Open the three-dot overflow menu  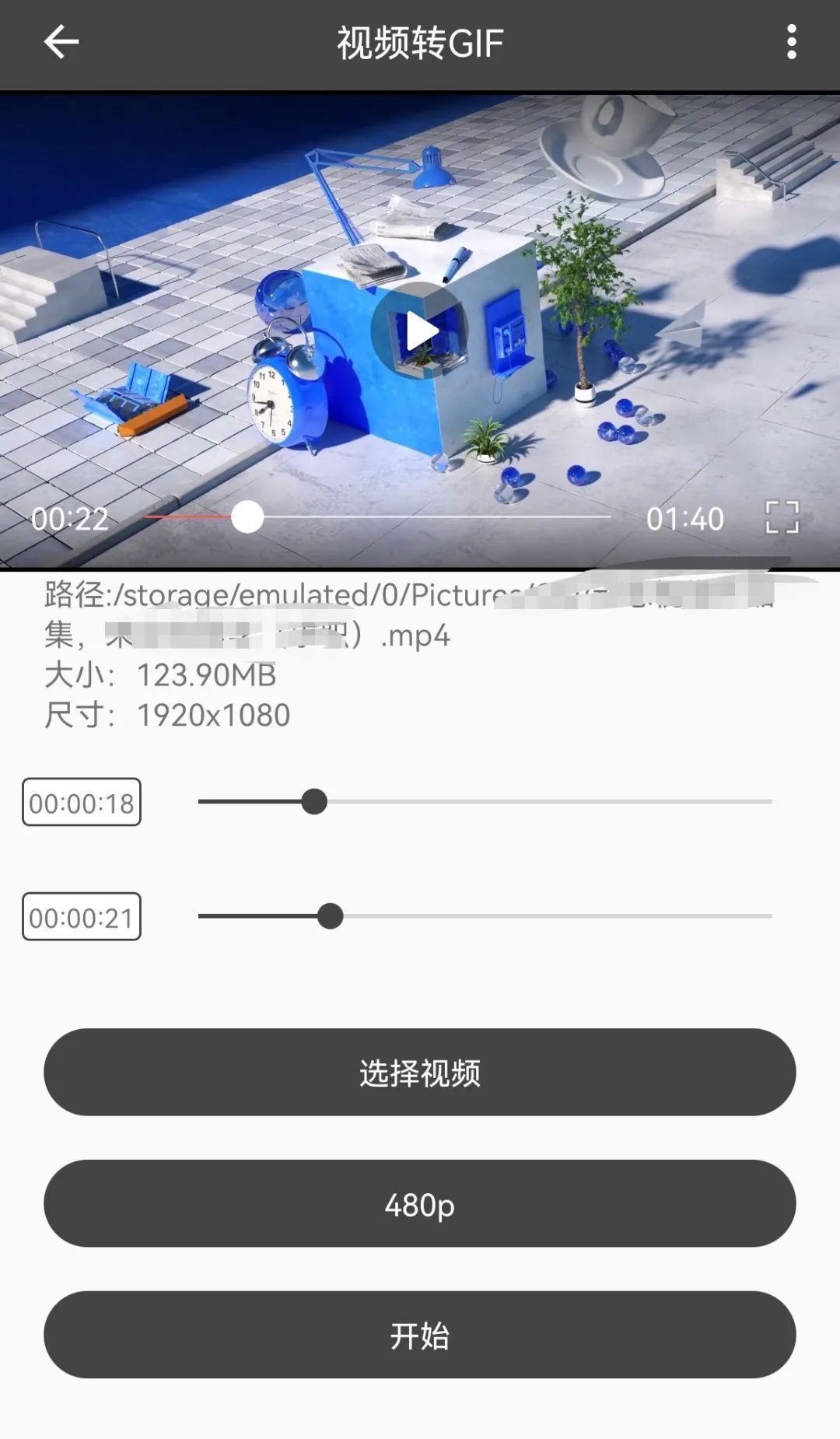[x=791, y=42]
